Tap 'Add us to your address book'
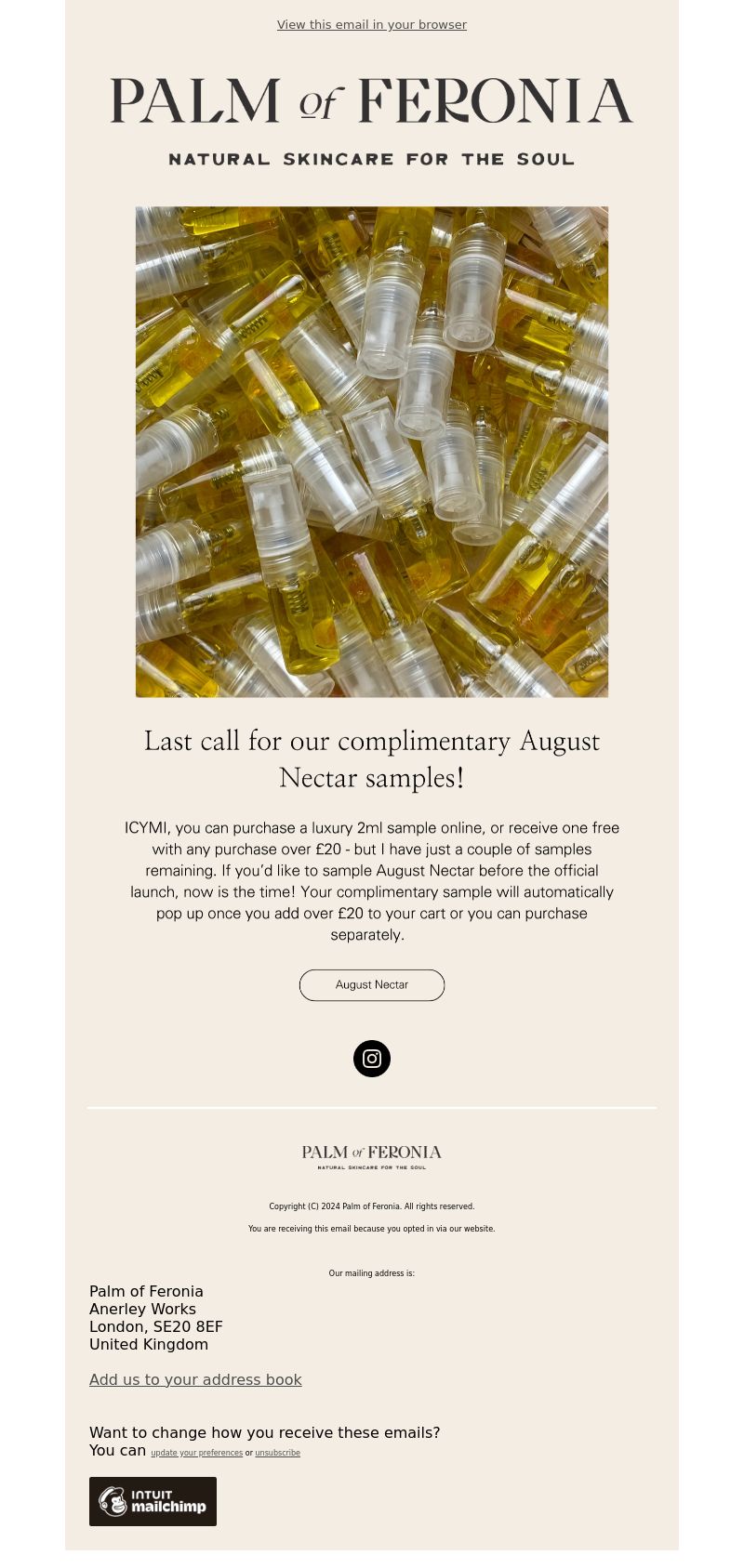The width and height of the screenshot is (744, 1568). click(x=195, y=1379)
